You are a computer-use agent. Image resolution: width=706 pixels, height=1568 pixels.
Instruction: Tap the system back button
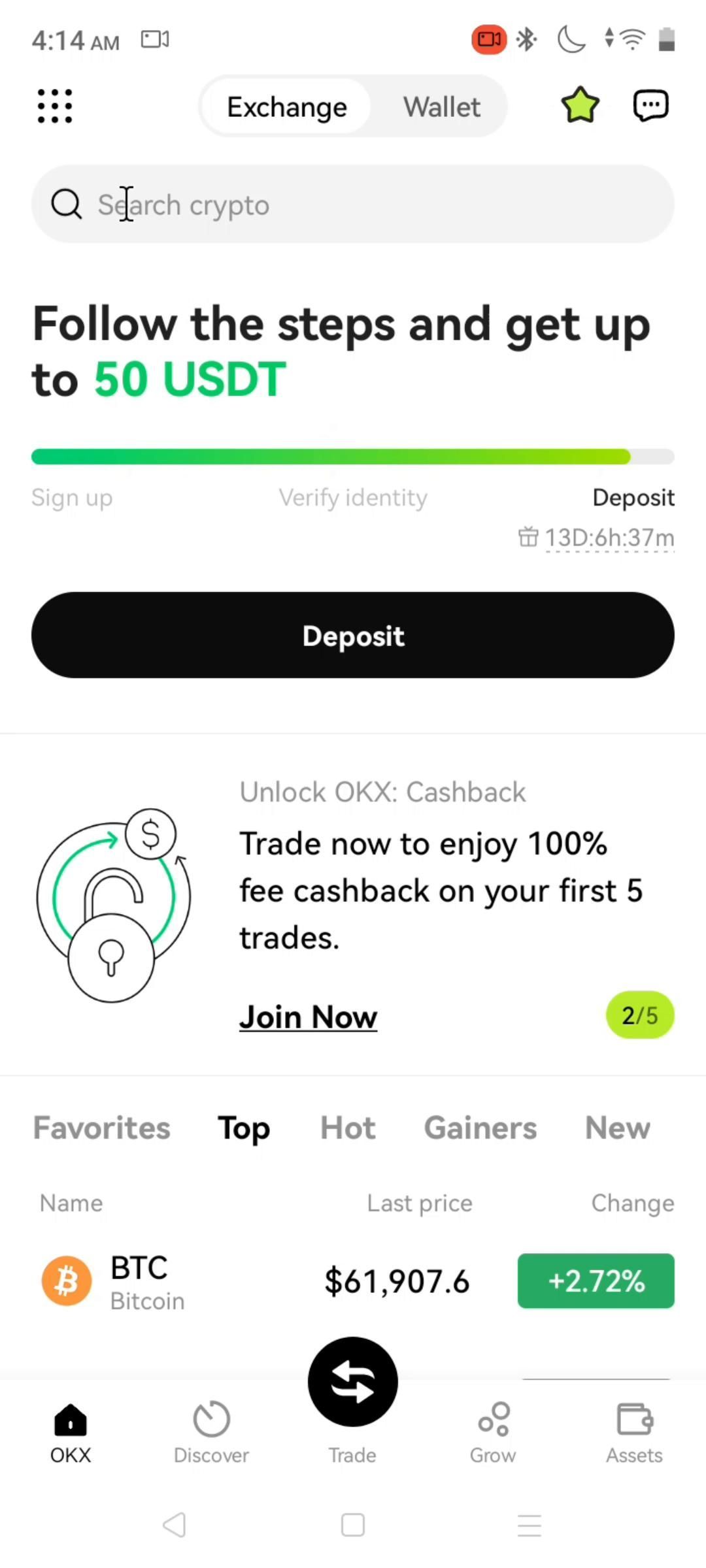click(175, 1526)
